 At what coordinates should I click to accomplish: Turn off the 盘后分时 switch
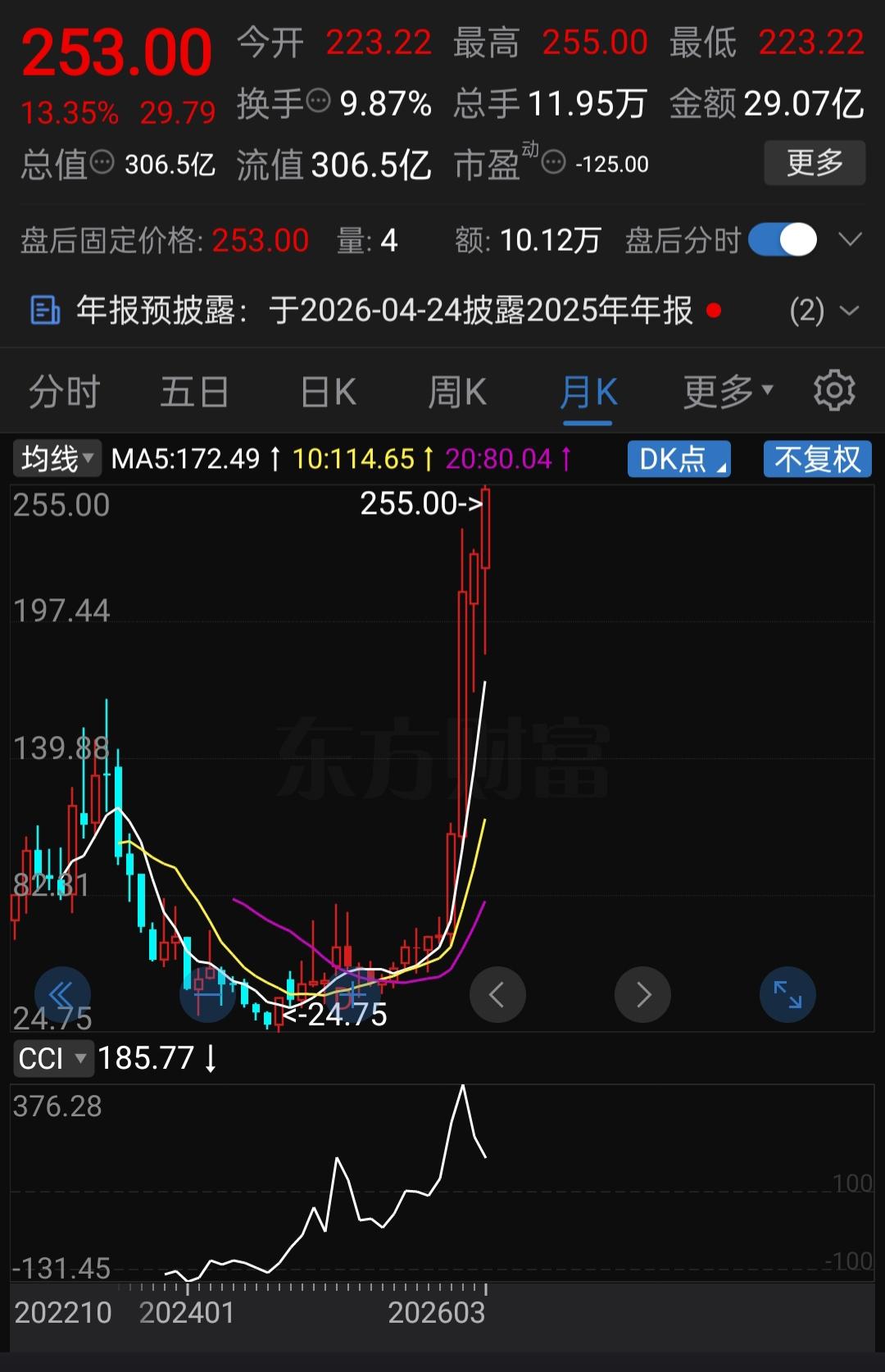(x=781, y=240)
